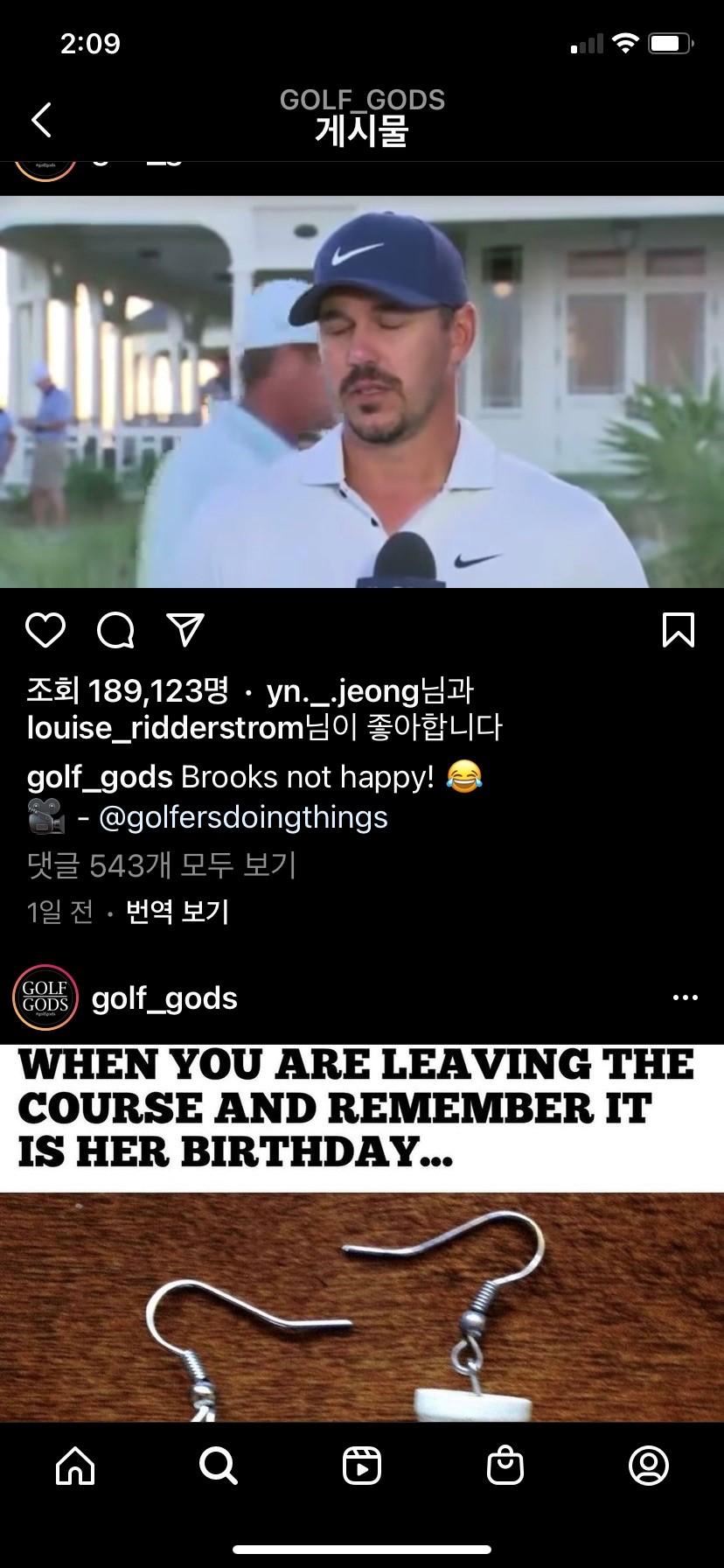Image resolution: width=724 pixels, height=1568 pixels.
Task: Switch to the Search tab
Action: (x=218, y=1465)
